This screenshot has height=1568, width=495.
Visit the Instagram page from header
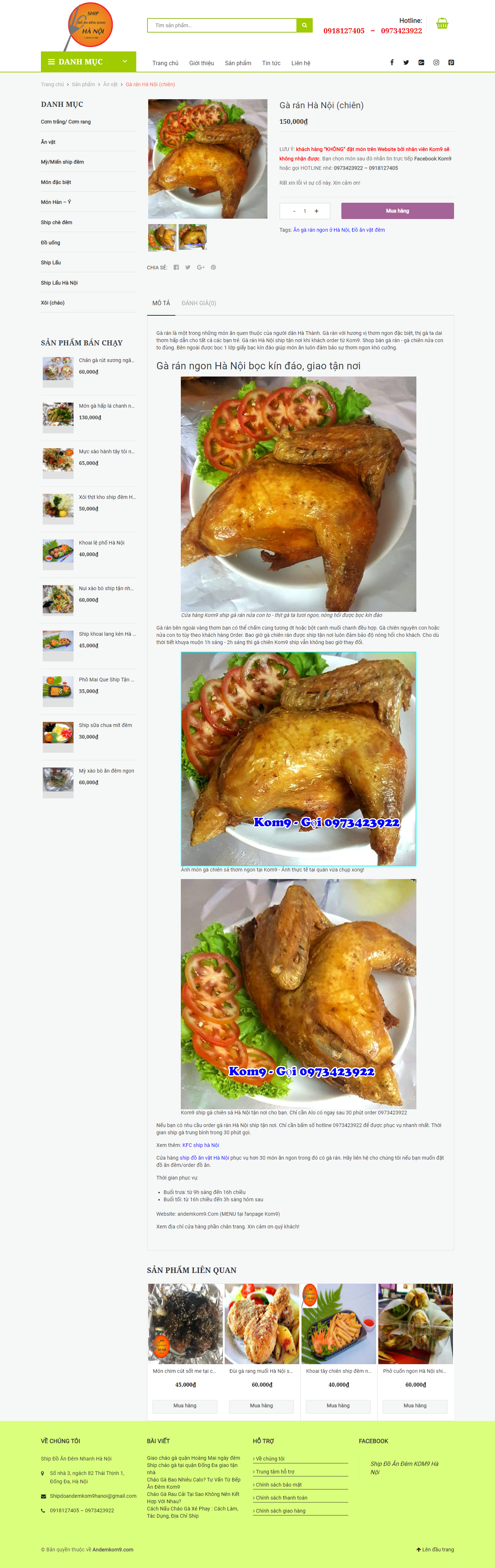click(436, 63)
